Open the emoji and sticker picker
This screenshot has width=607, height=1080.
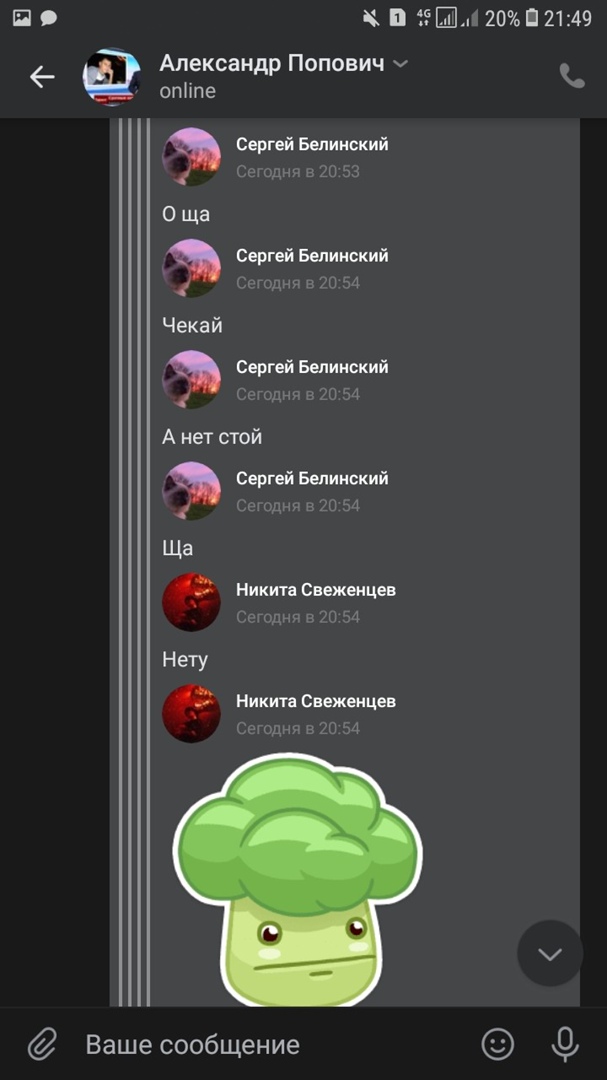[x=497, y=1045]
